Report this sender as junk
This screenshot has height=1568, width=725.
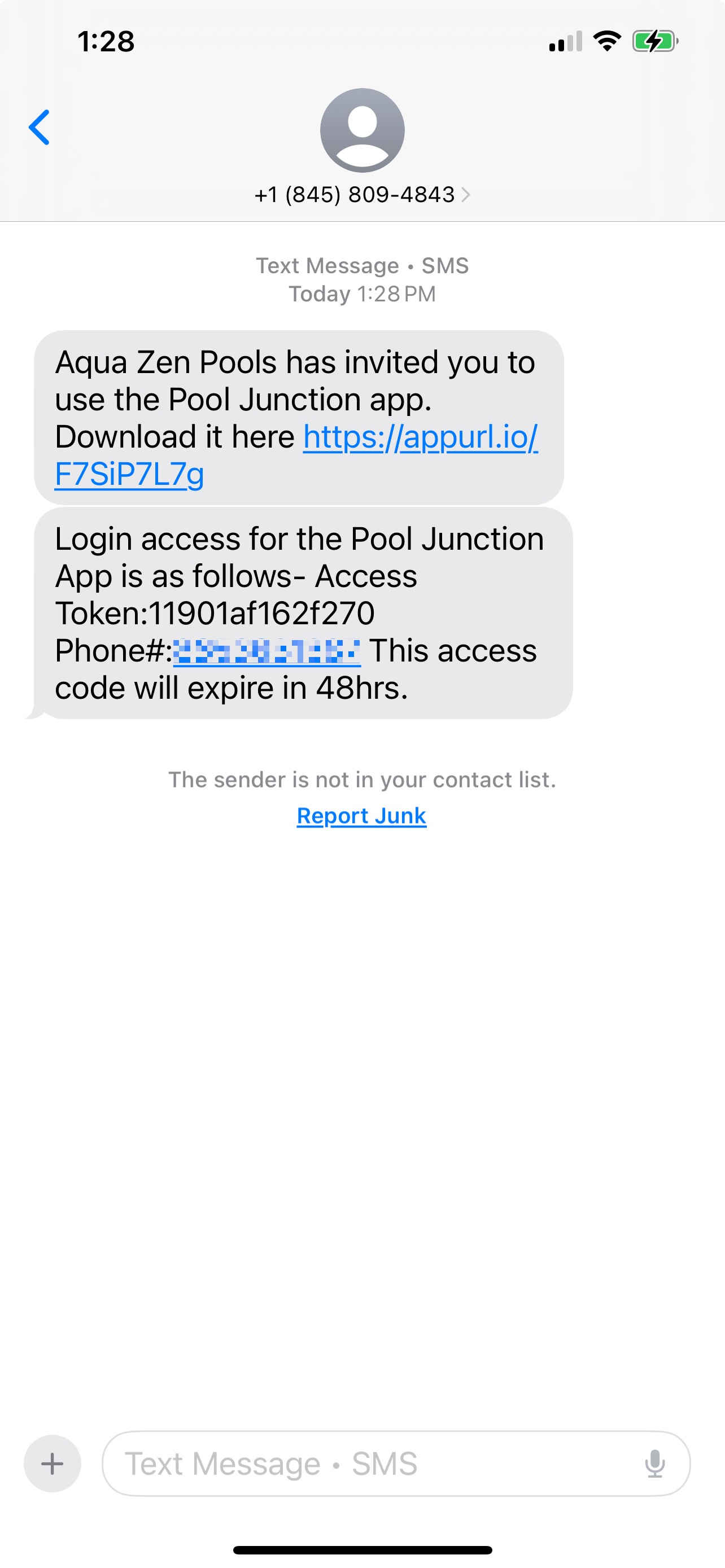pyautogui.click(x=361, y=816)
